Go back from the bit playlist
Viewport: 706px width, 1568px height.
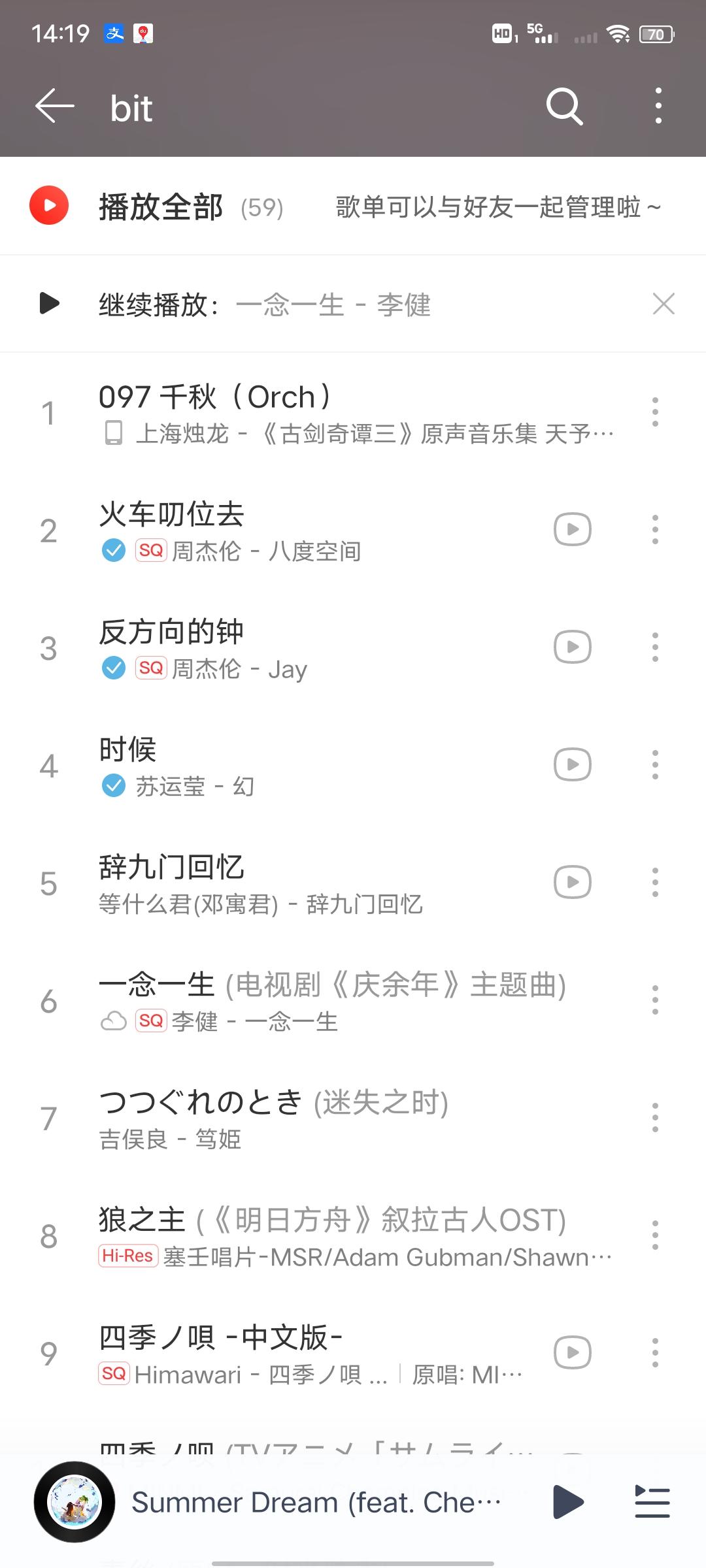tap(55, 106)
